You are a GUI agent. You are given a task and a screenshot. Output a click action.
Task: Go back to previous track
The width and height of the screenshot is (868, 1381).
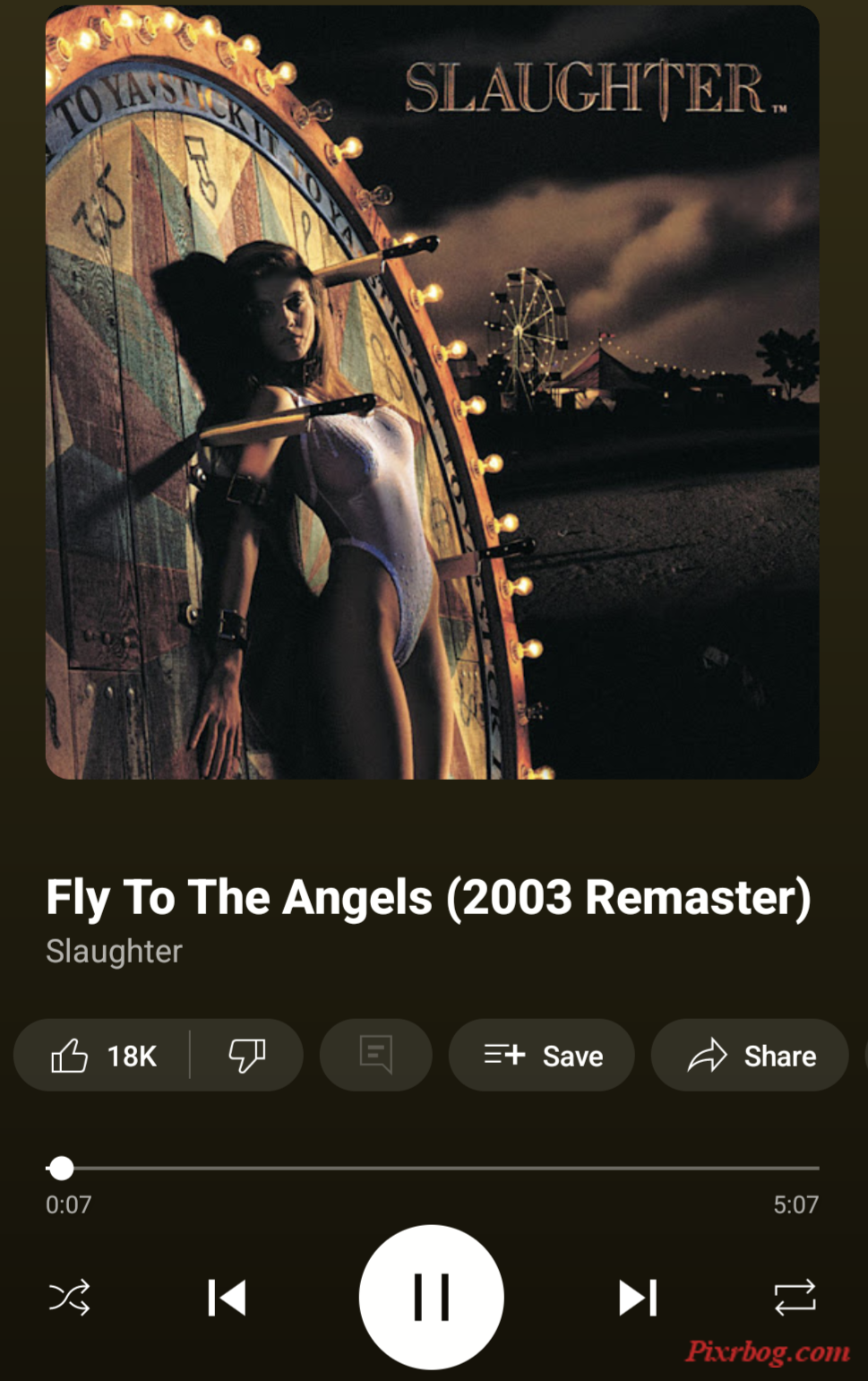click(227, 1297)
